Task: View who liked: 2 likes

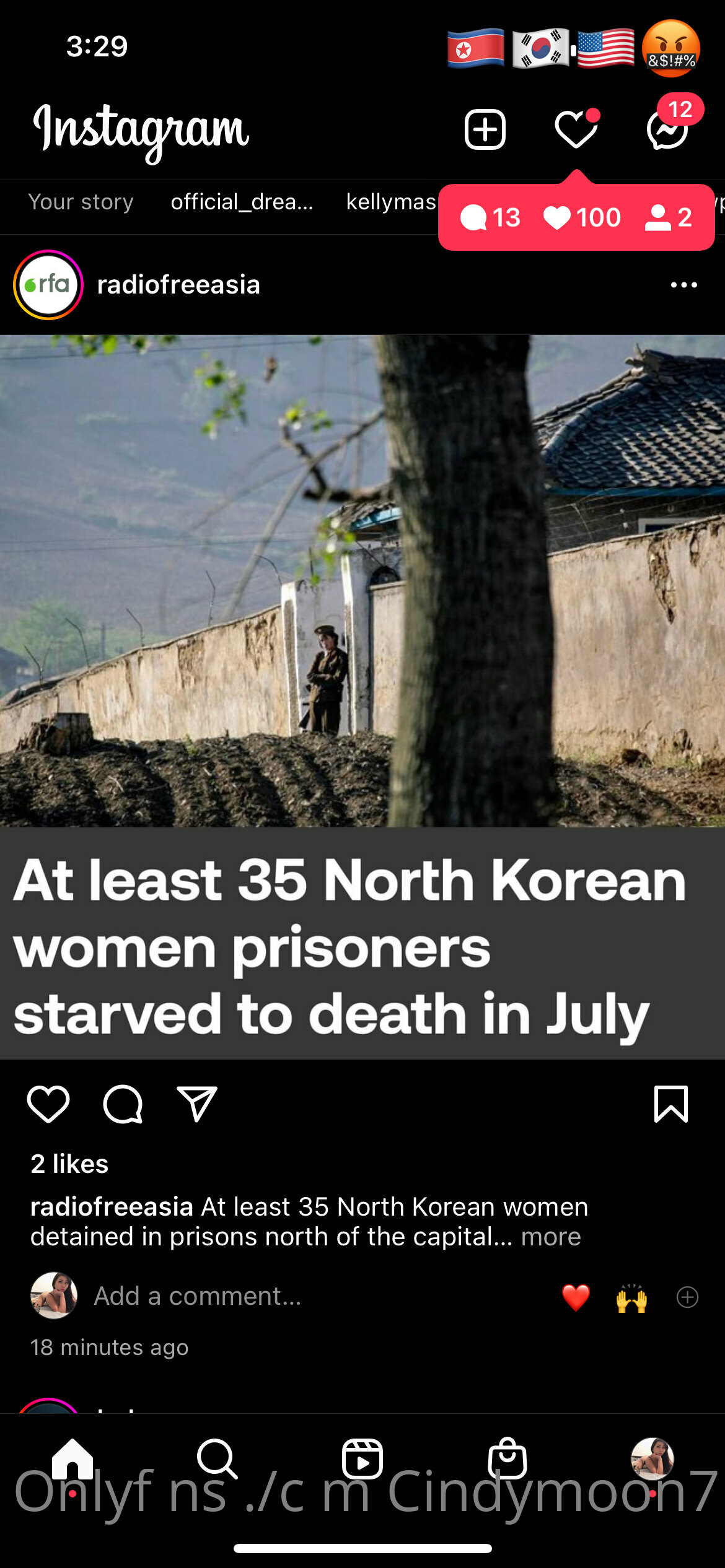Action: click(69, 1164)
